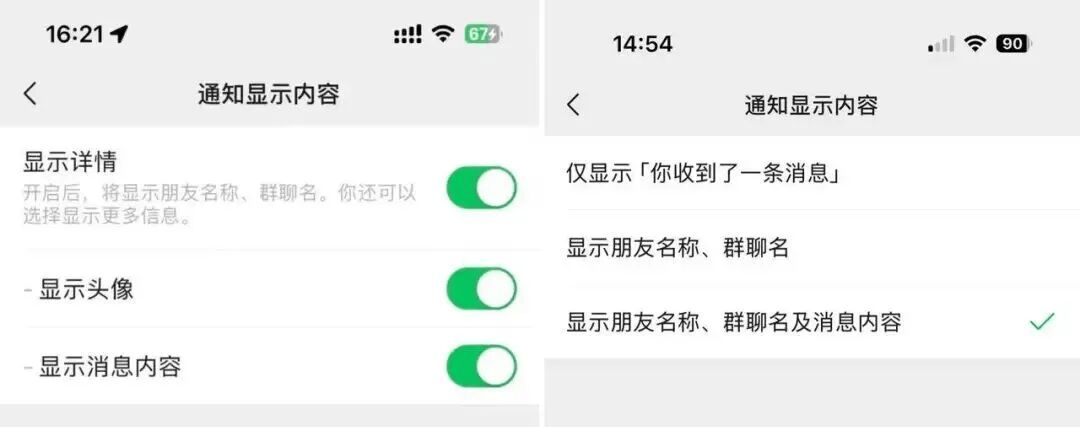Go back from the 显示详情 toggles screen
Viewport: 1080px width, 427px height.
point(30,94)
